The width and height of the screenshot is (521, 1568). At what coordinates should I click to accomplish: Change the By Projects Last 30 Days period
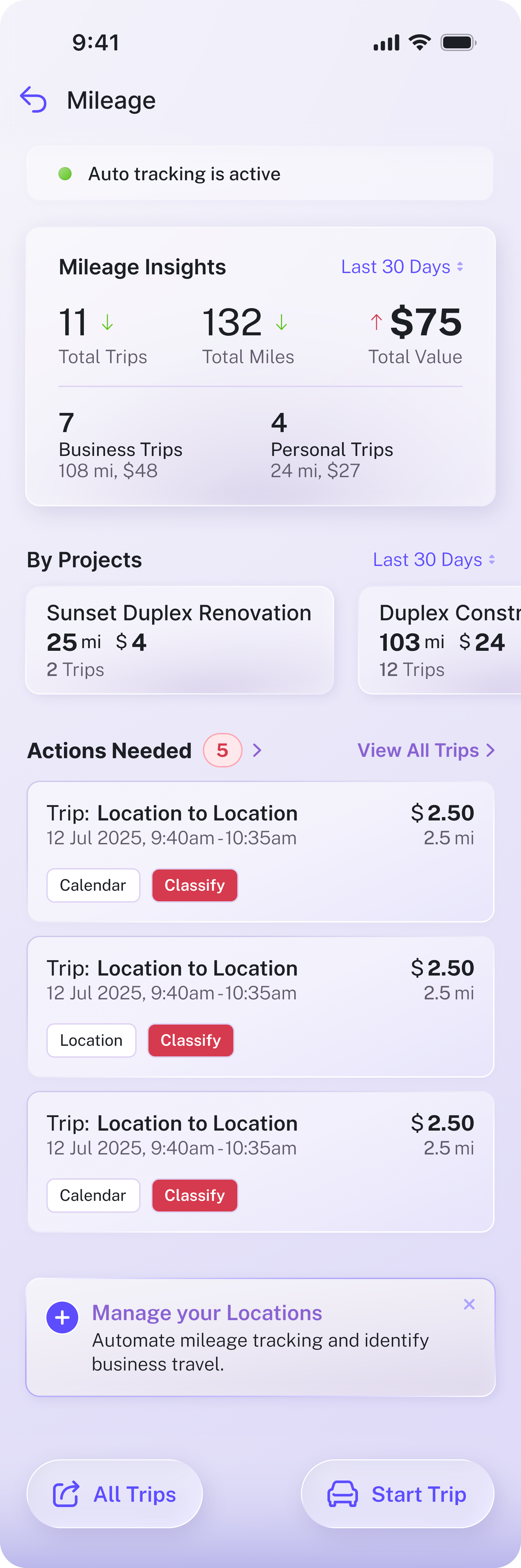pyautogui.click(x=434, y=559)
